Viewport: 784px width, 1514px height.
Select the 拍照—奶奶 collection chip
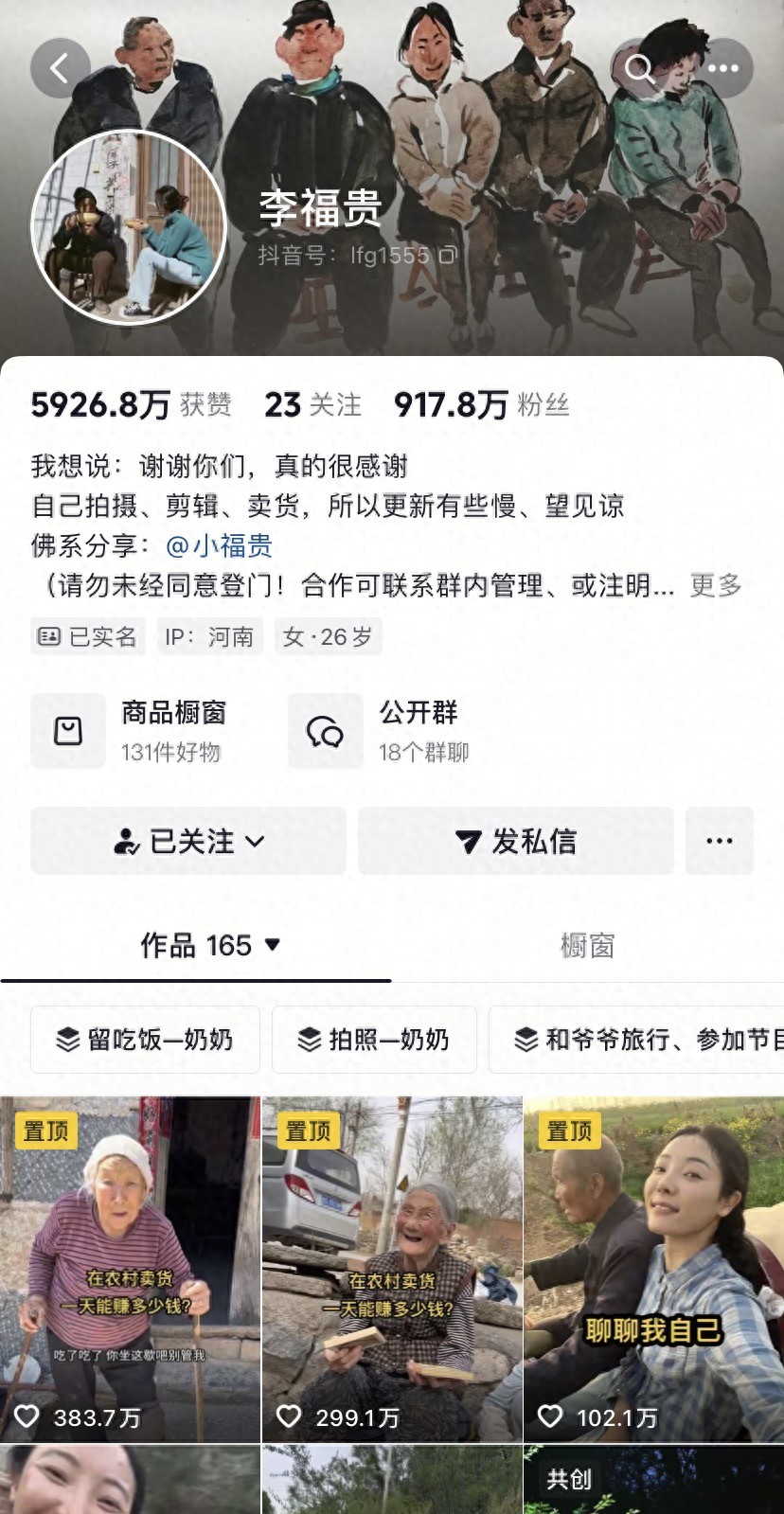[x=374, y=1040]
